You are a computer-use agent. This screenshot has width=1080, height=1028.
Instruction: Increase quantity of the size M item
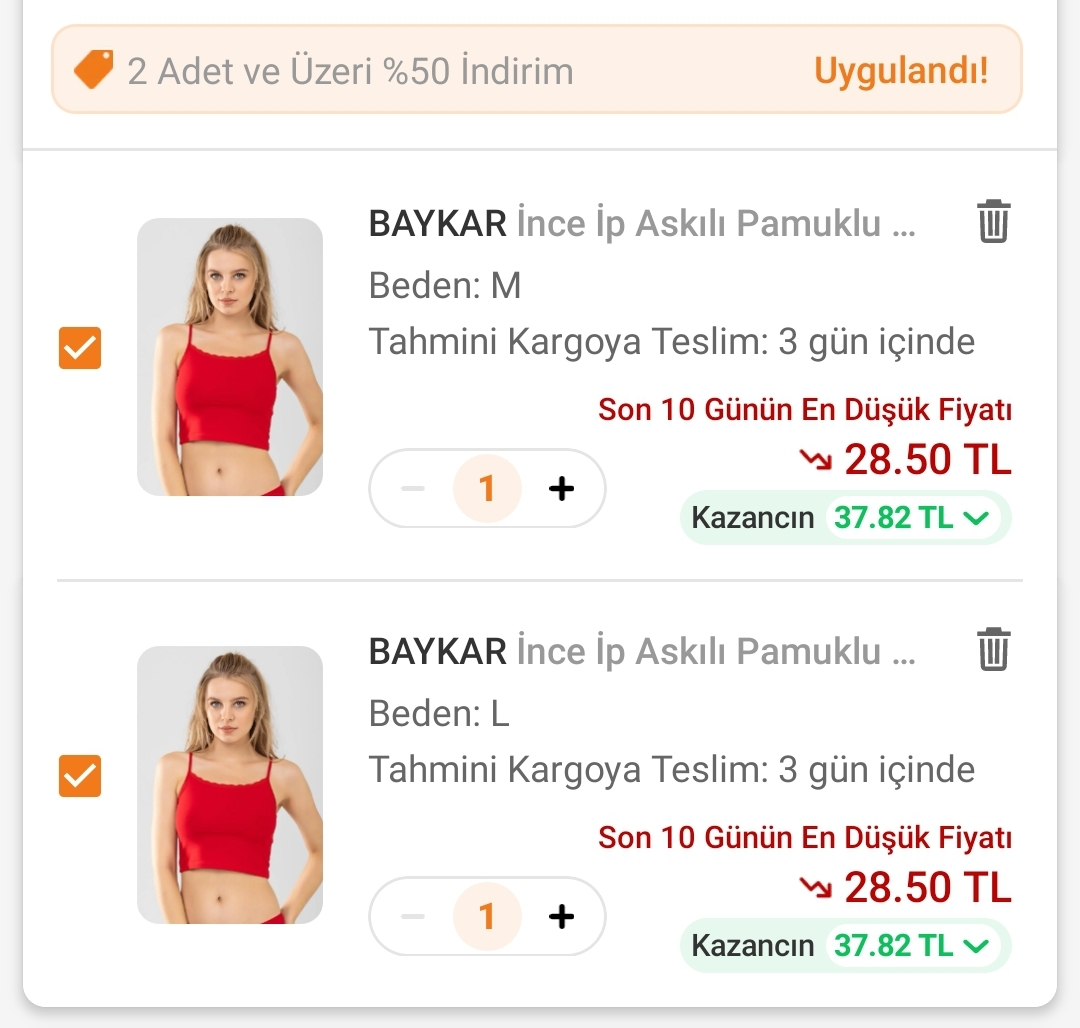pyautogui.click(x=562, y=489)
